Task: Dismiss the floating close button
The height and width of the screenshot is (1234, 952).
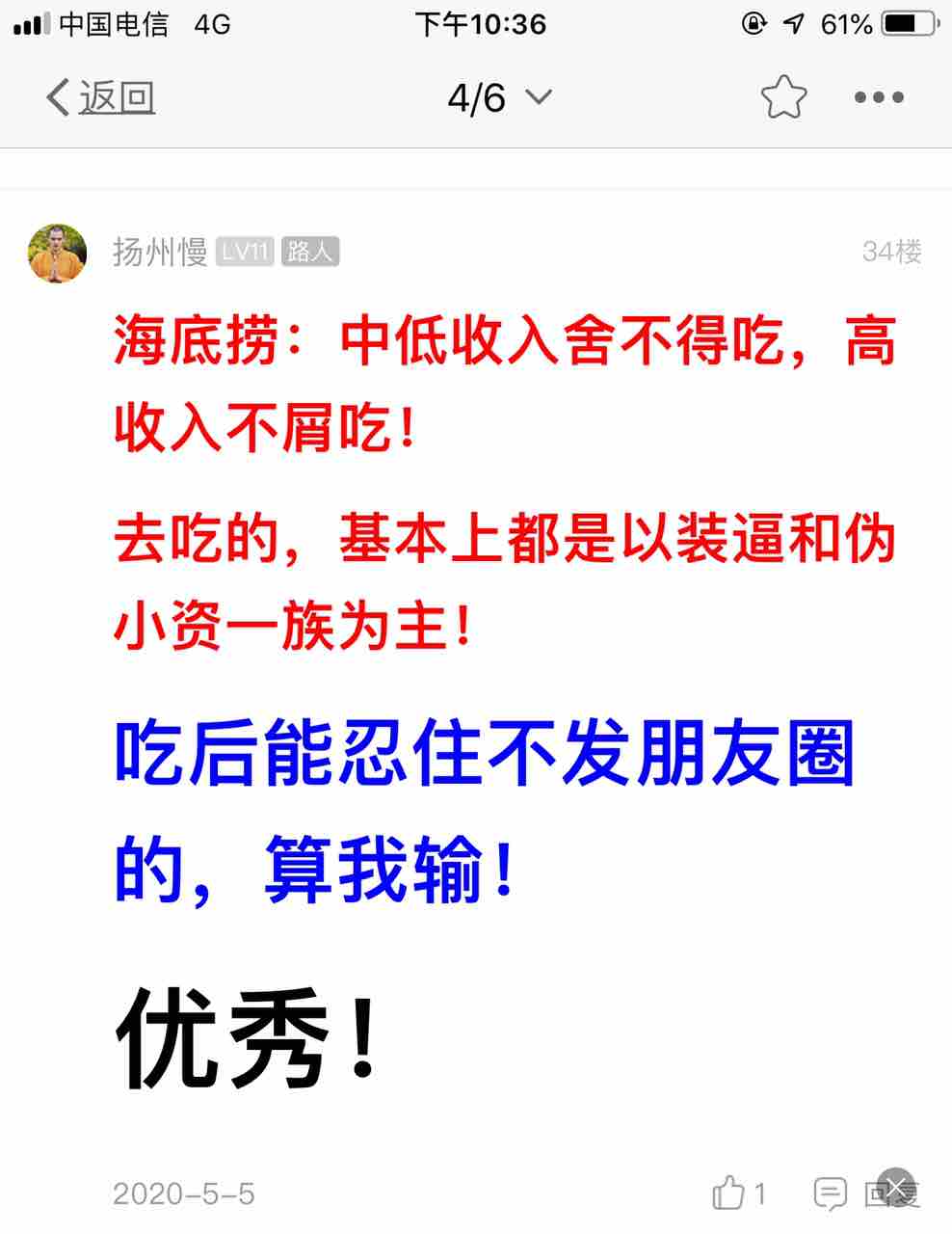Action: 897,1187
